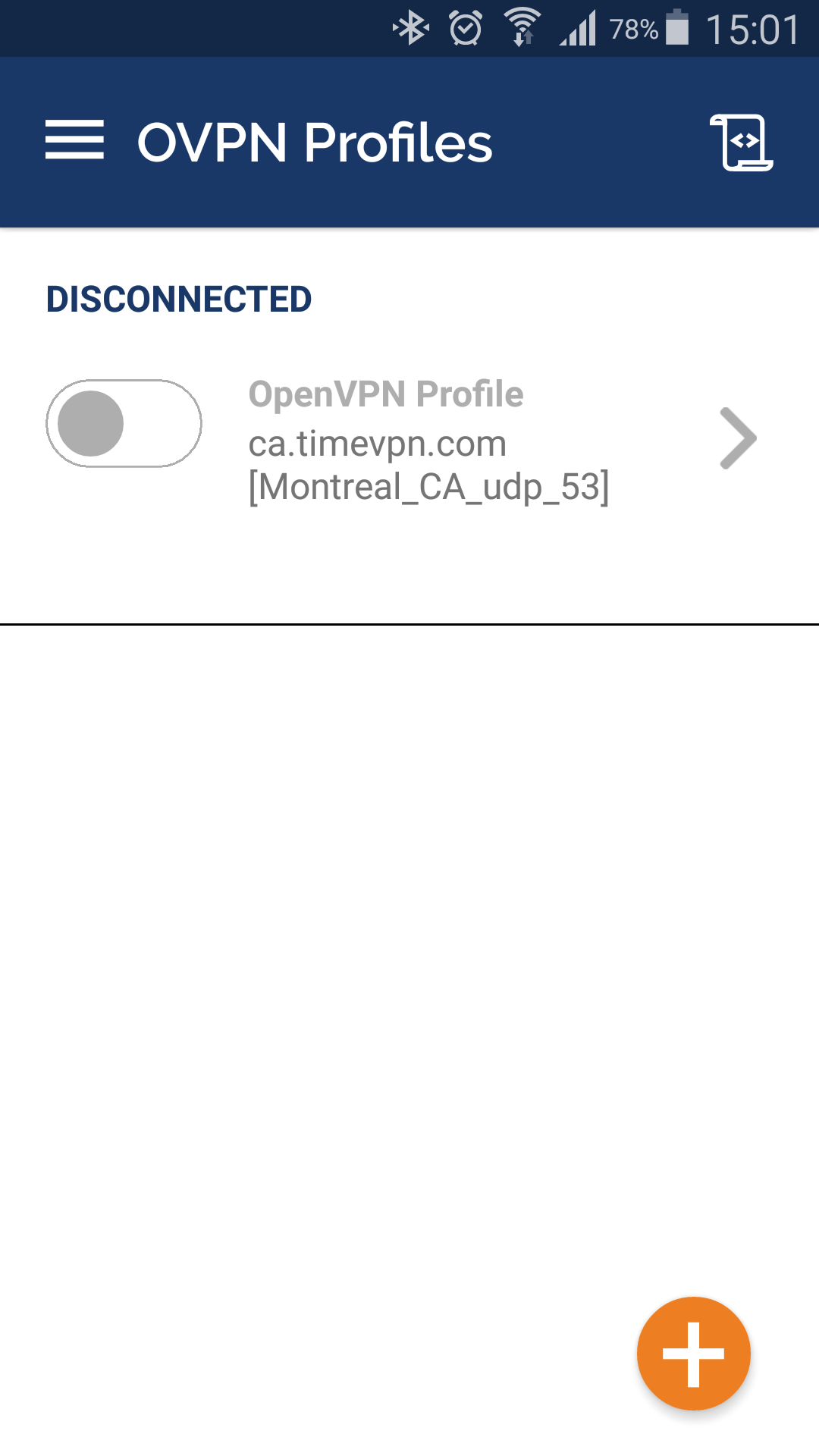Open the hamburger navigation menu
The height and width of the screenshot is (1456, 819).
[74, 140]
